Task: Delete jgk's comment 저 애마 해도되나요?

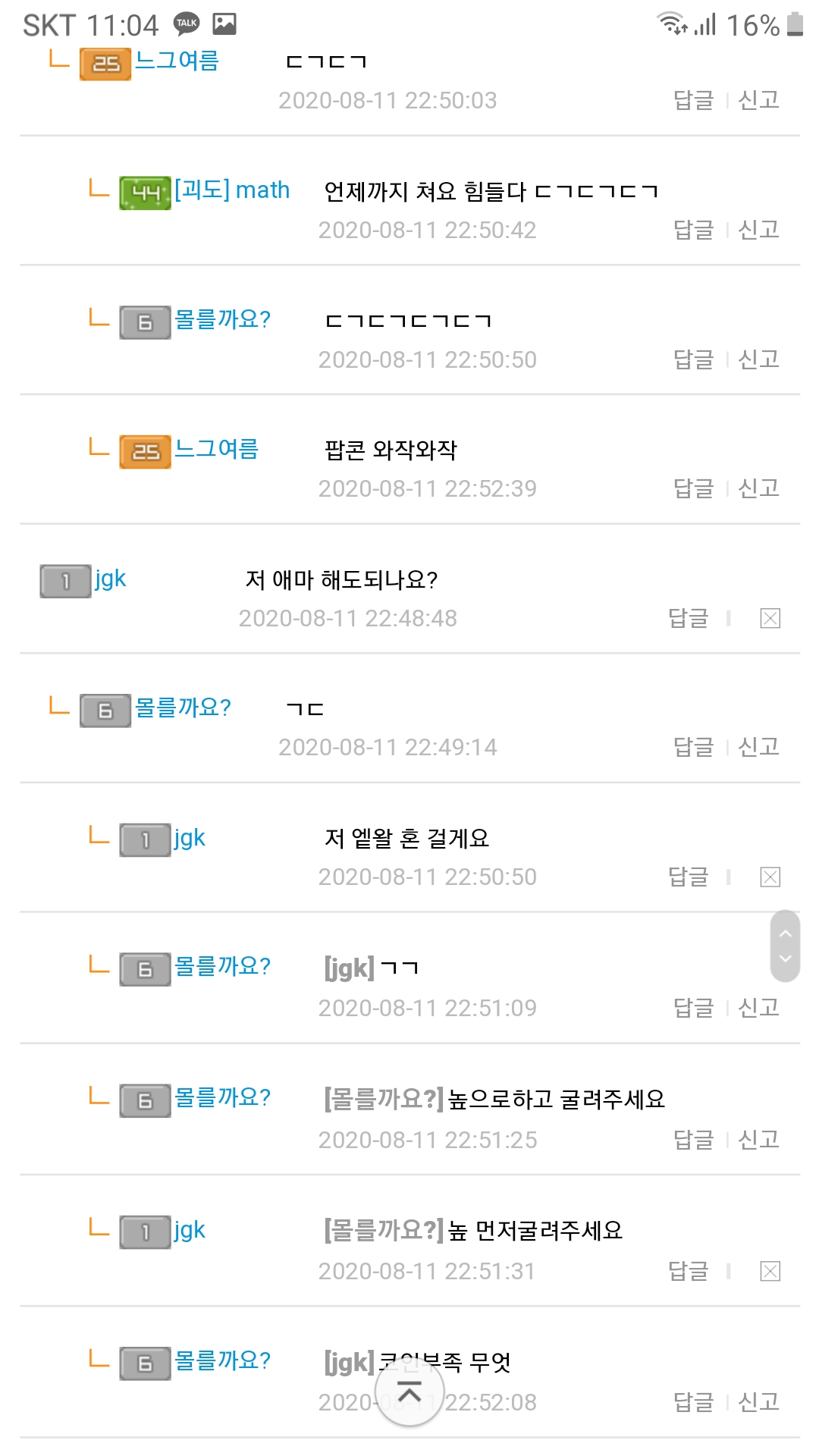Action: click(770, 618)
